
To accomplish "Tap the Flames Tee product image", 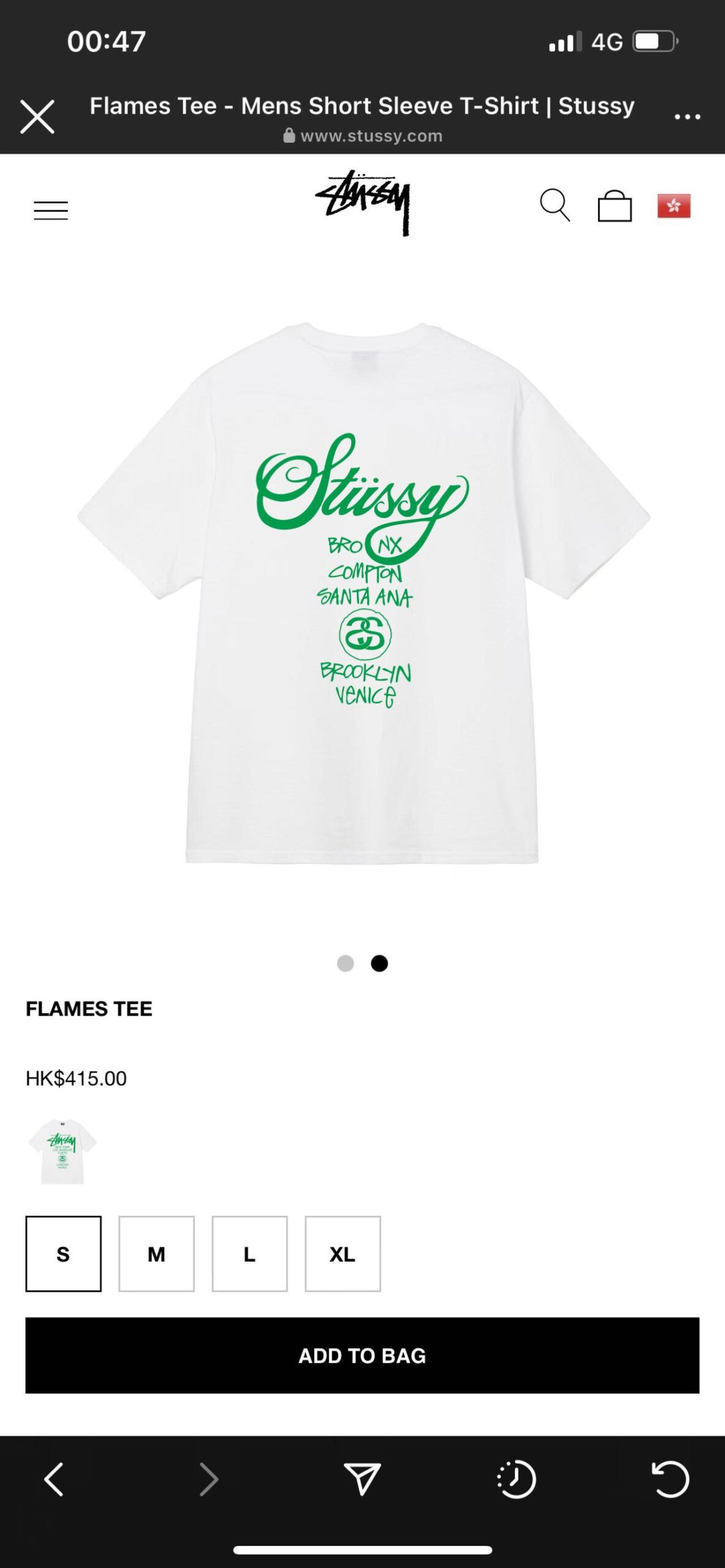I will point(363,593).
